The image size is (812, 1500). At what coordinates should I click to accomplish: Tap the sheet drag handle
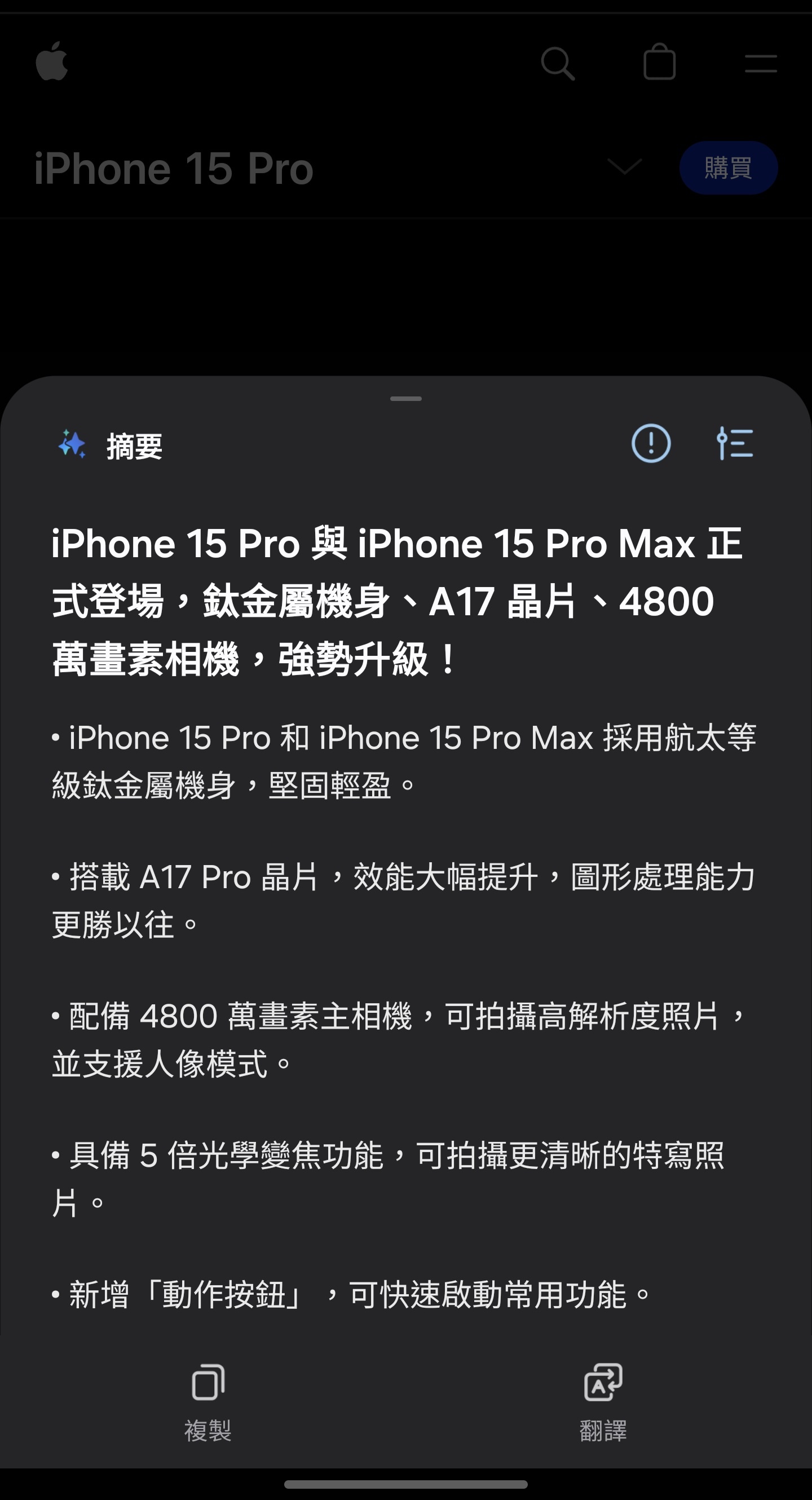point(405,399)
